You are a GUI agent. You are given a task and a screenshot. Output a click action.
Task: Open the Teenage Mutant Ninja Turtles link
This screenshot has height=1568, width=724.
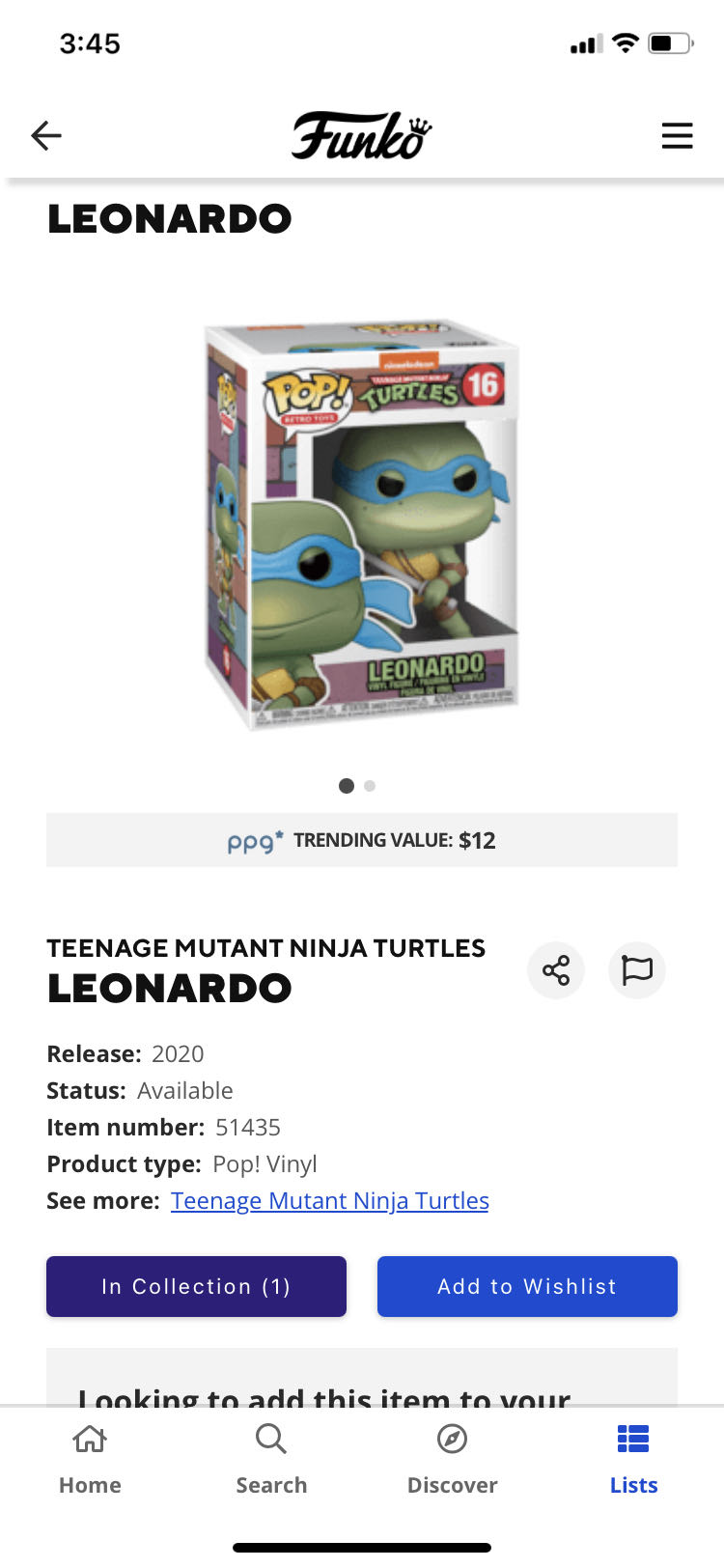(x=329, y=1200)
